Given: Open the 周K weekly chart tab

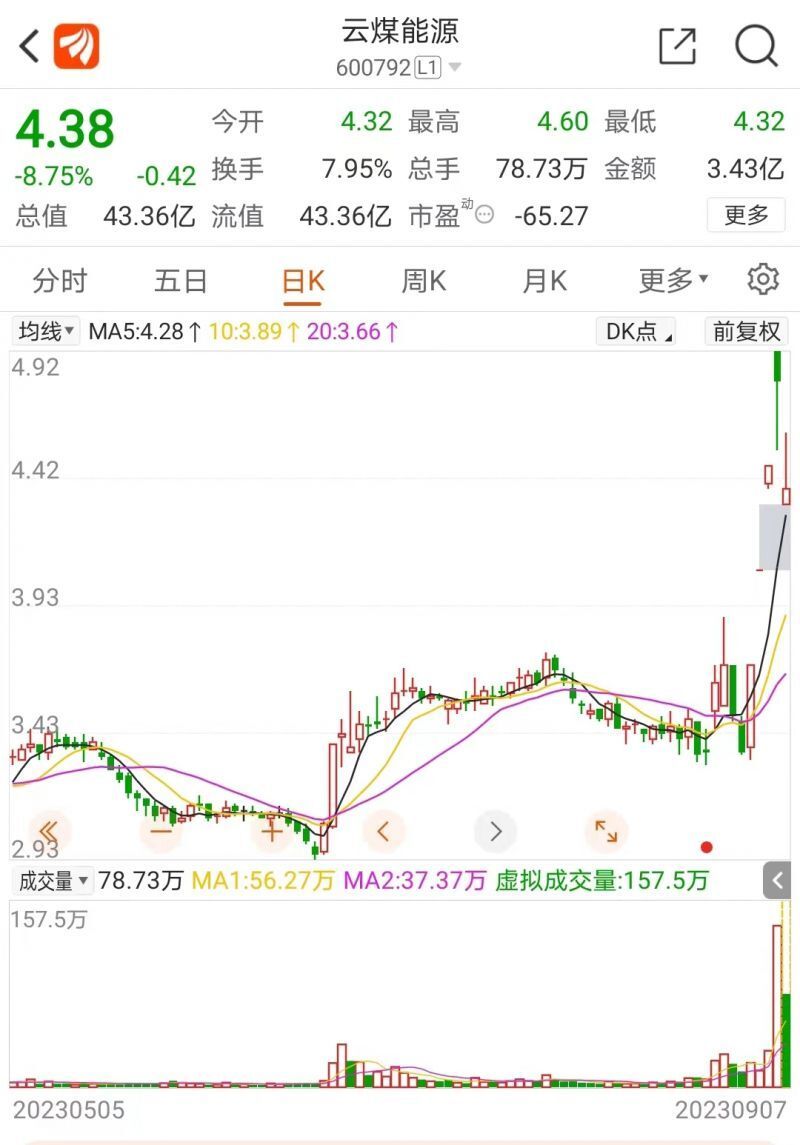Looking at the screenshot, I should 422,281.
